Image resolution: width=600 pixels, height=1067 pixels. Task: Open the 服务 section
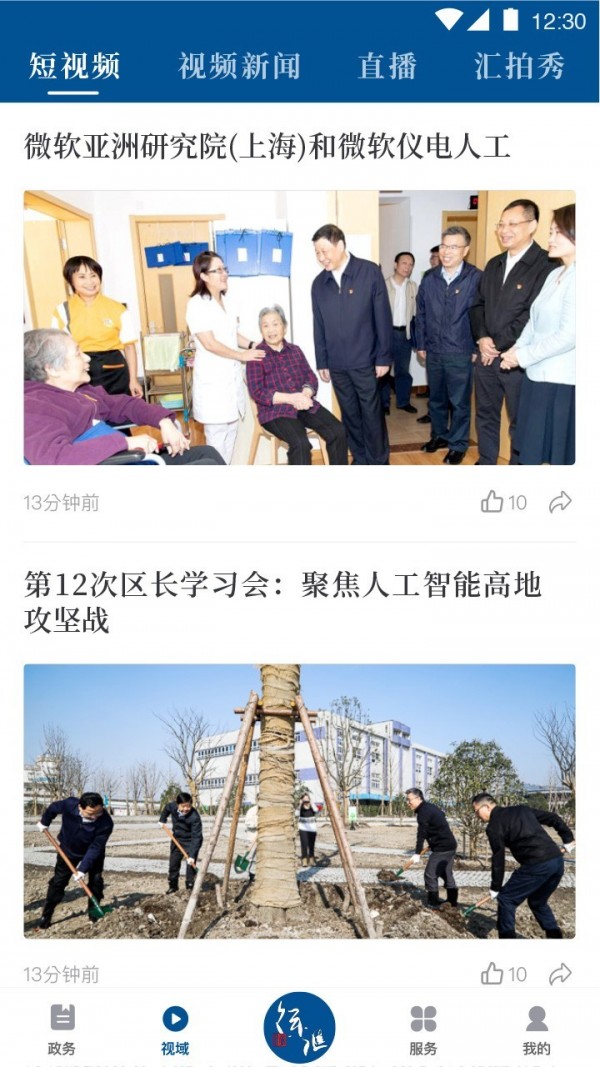pyautogui.click(x=423, y=1029)
